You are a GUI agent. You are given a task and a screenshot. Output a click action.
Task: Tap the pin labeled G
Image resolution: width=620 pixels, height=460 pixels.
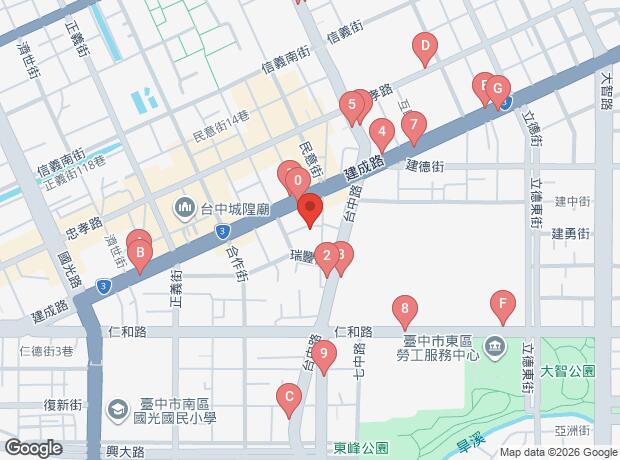[x=497, y=89]
